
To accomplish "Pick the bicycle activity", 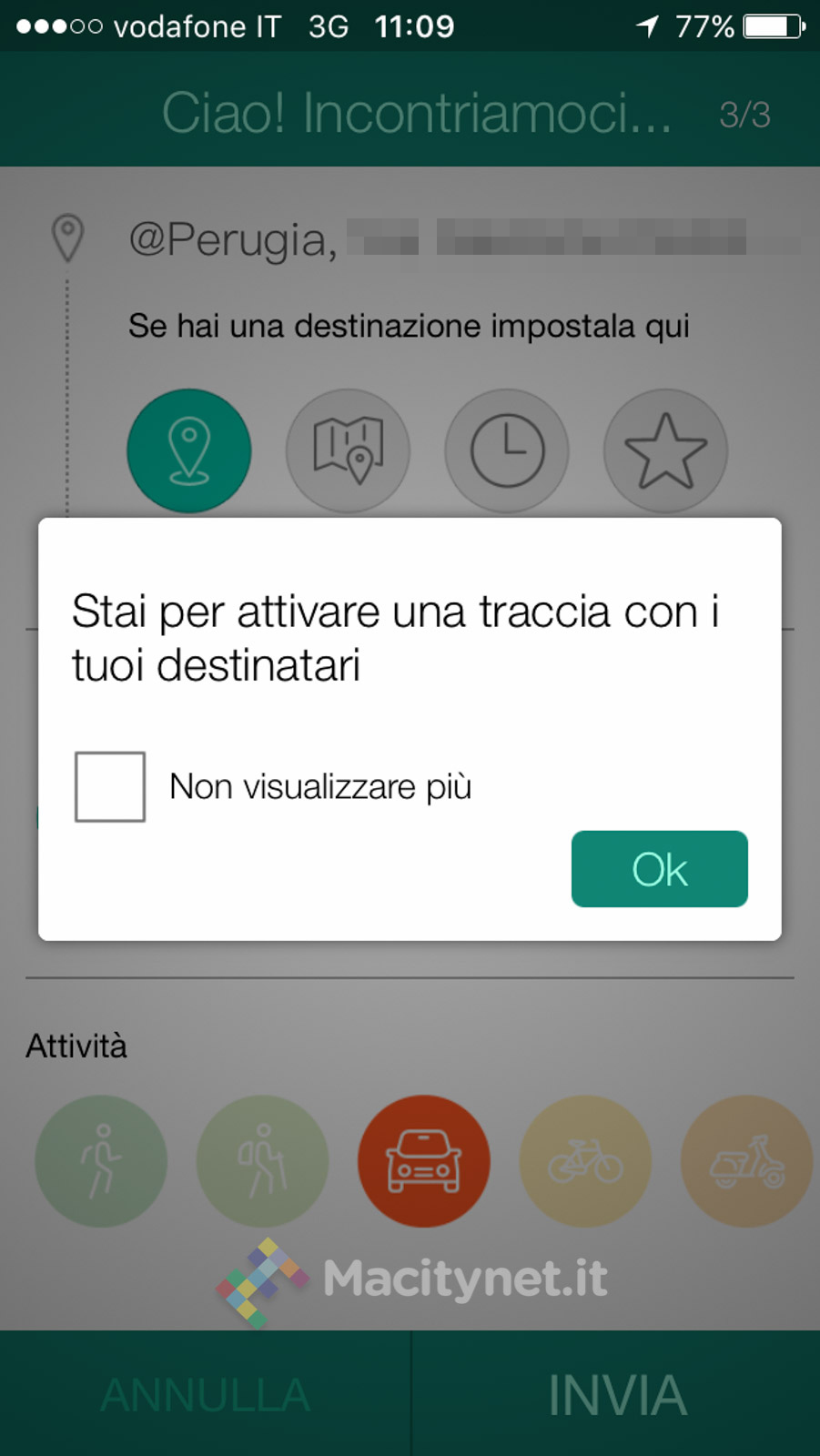I will [x=585, y=1160].
